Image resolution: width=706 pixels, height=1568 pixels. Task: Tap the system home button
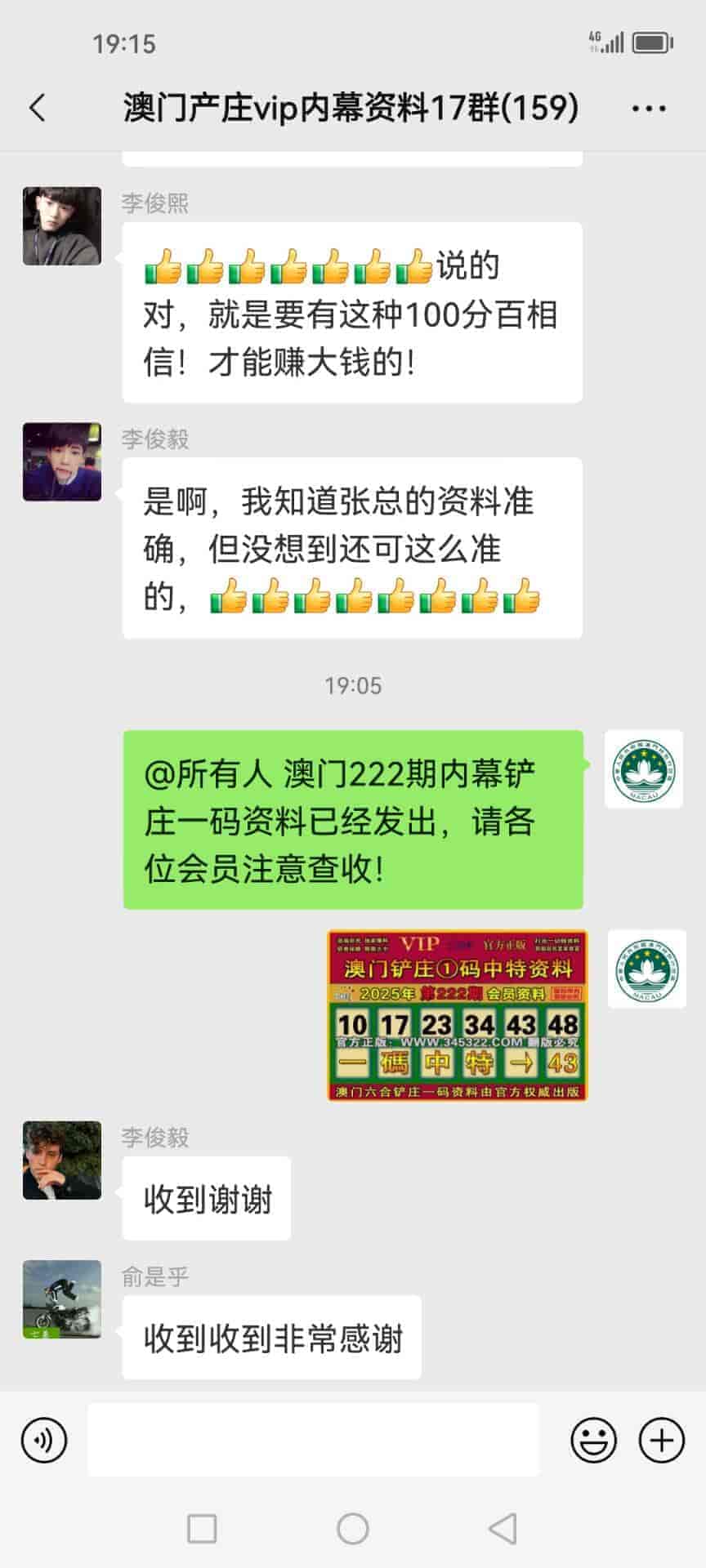coord(353,1528)
